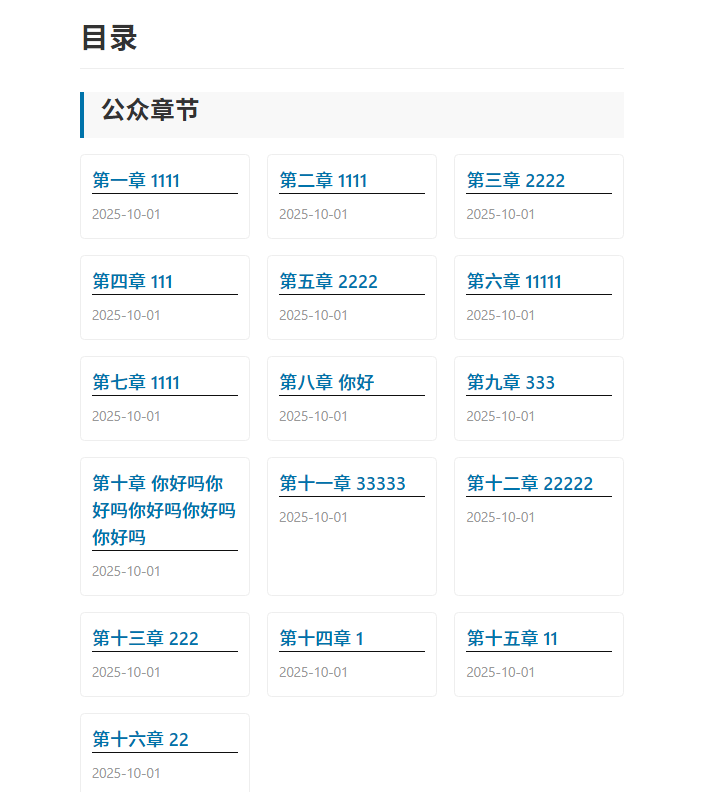This screenshot has width=704, height=792.
Task: Open chapter 第十五章 11
Action: [x=512, y=639]
